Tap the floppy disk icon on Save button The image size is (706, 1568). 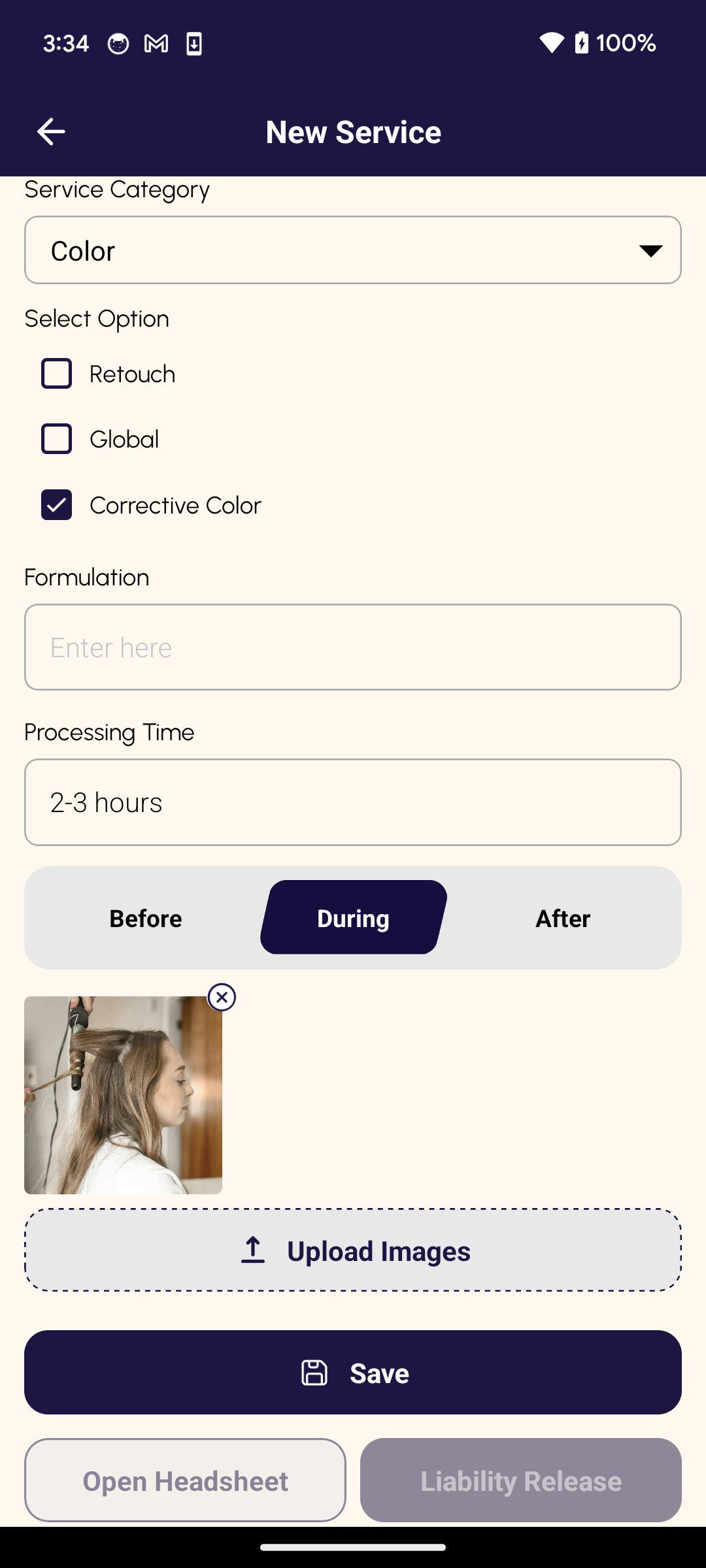coord(314,1373)
